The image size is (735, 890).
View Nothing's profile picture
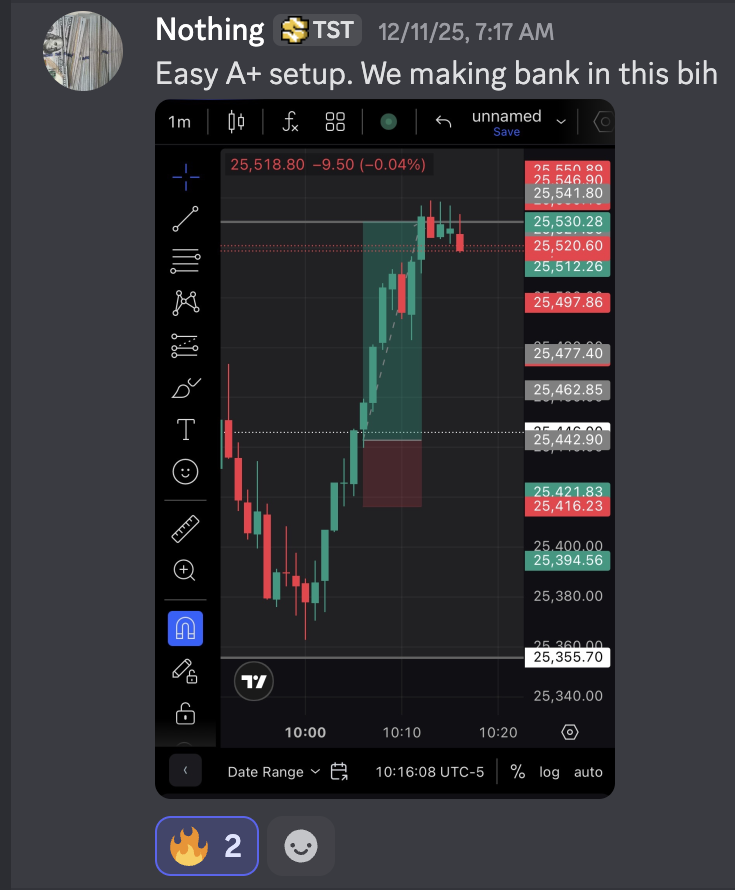[x=83, y=51]
